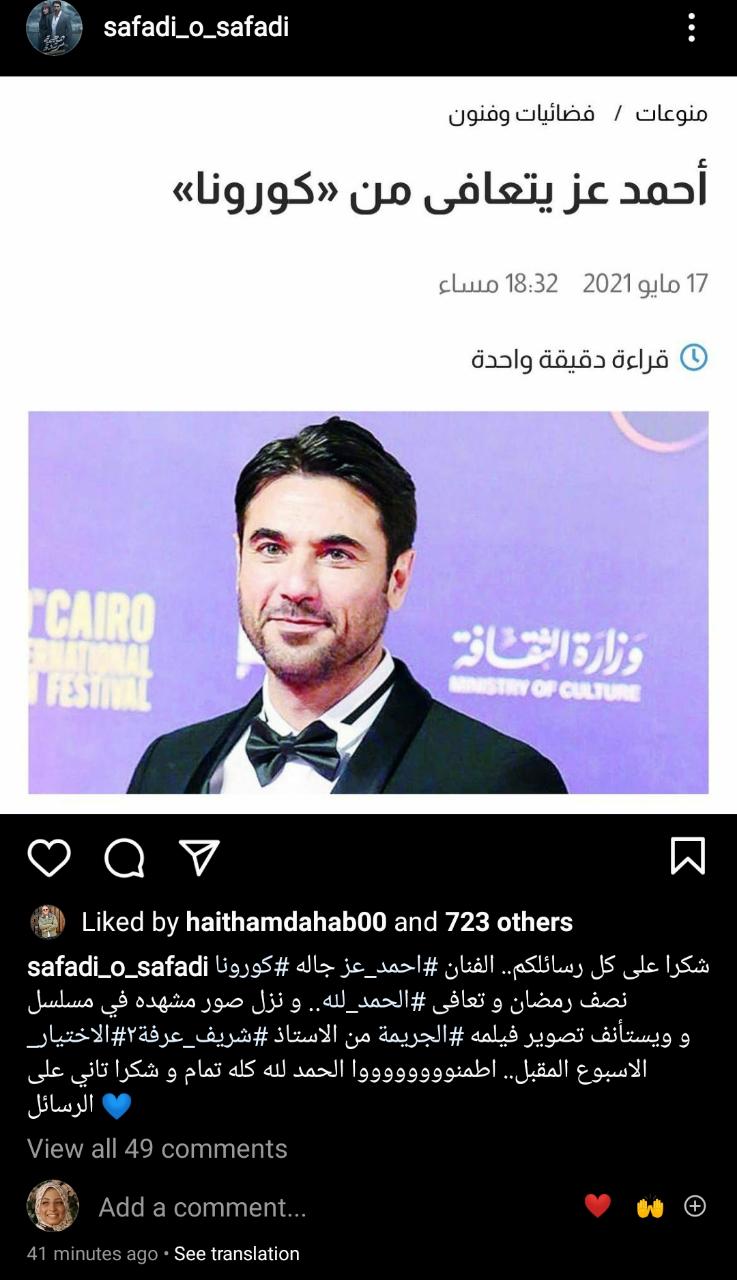See translation of the caption

pyautogui.click(x=237, y=1253)
